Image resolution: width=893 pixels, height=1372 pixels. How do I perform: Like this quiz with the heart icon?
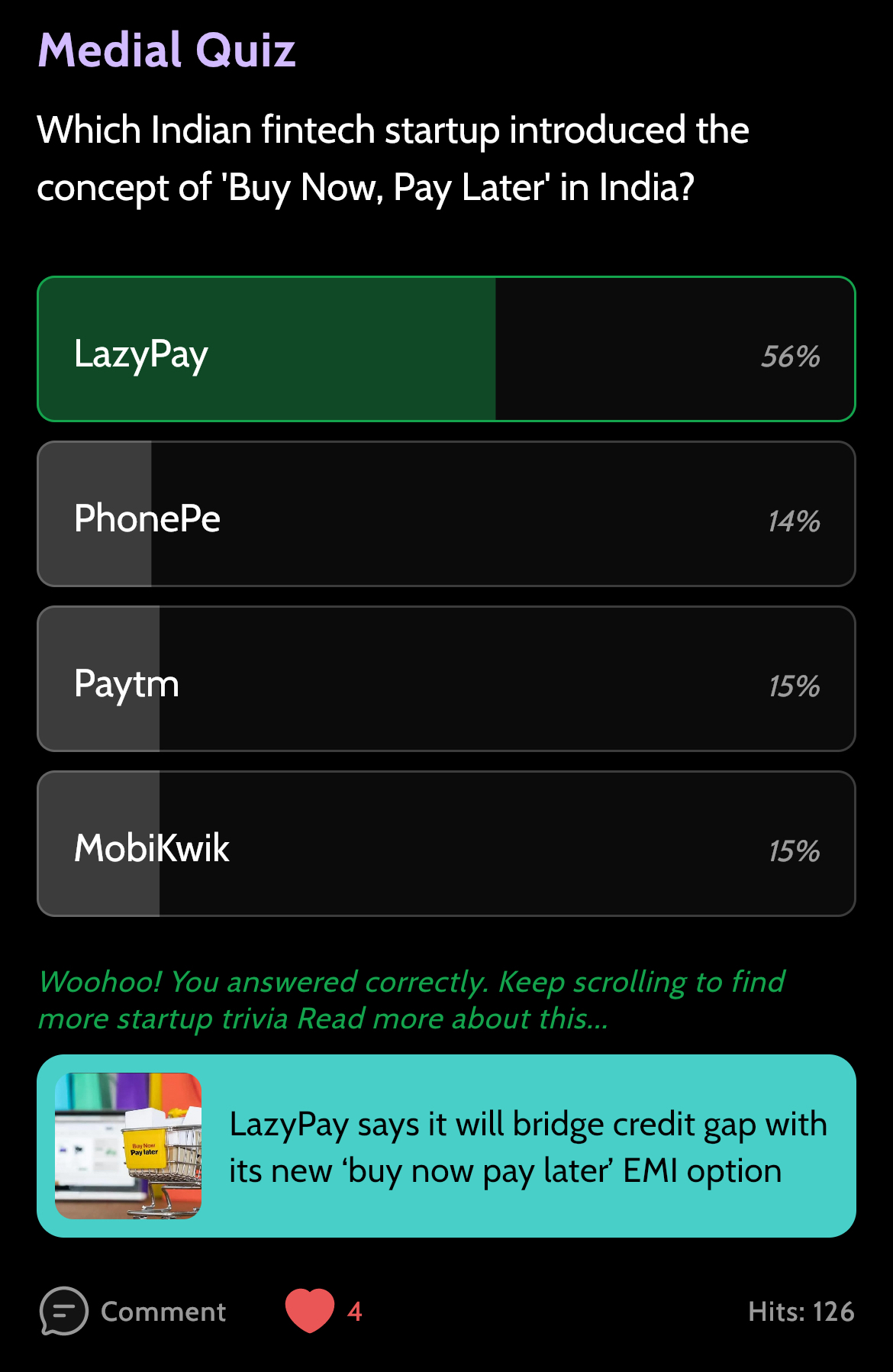(310, 1310)
